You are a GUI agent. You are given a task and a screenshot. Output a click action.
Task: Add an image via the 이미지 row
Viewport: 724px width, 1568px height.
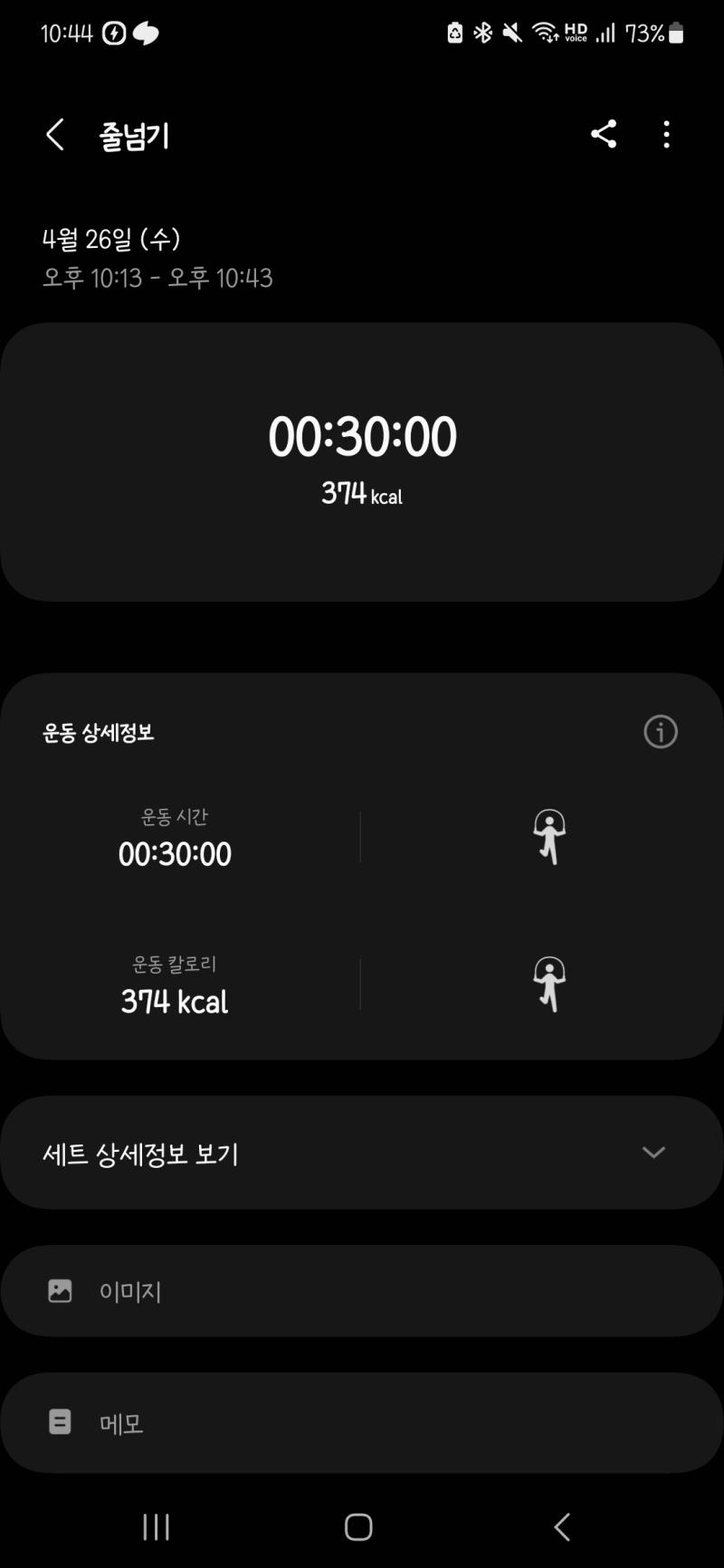(x=362, y=1290)
